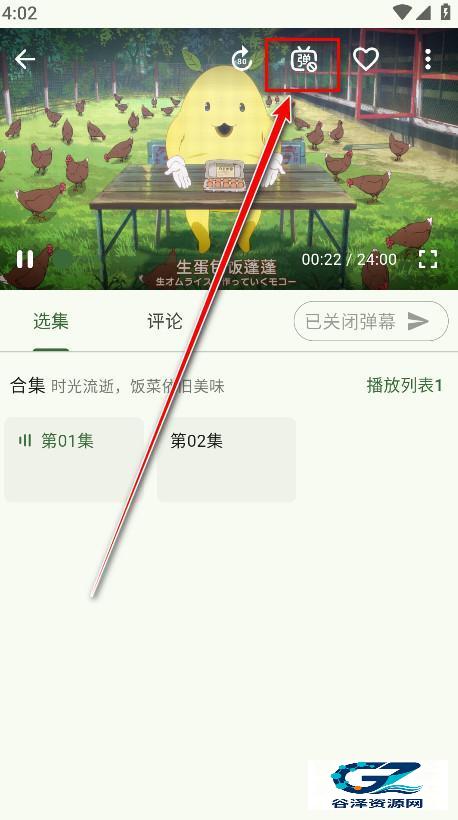
Task: Skip forward 80 seconds
Action: click(x=242, y=59)
